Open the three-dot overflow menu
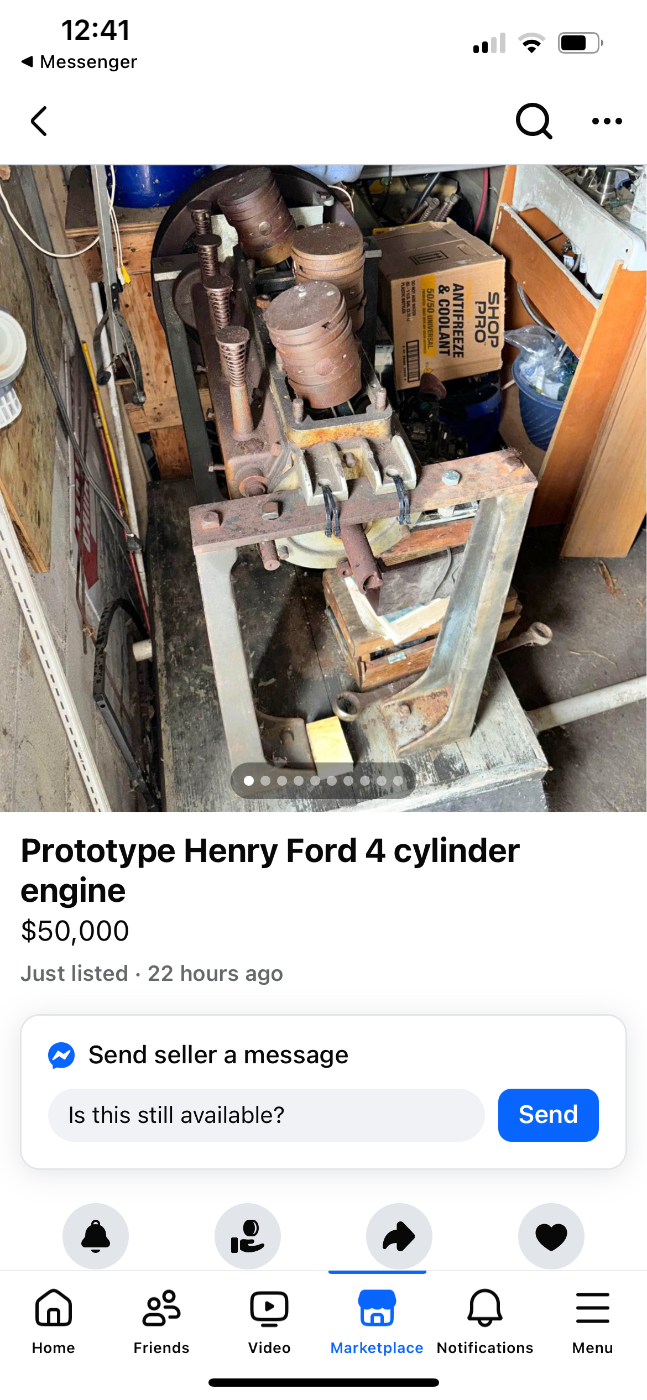Image resolution: width=647 pixels, height=1400 pixels. 606,122
